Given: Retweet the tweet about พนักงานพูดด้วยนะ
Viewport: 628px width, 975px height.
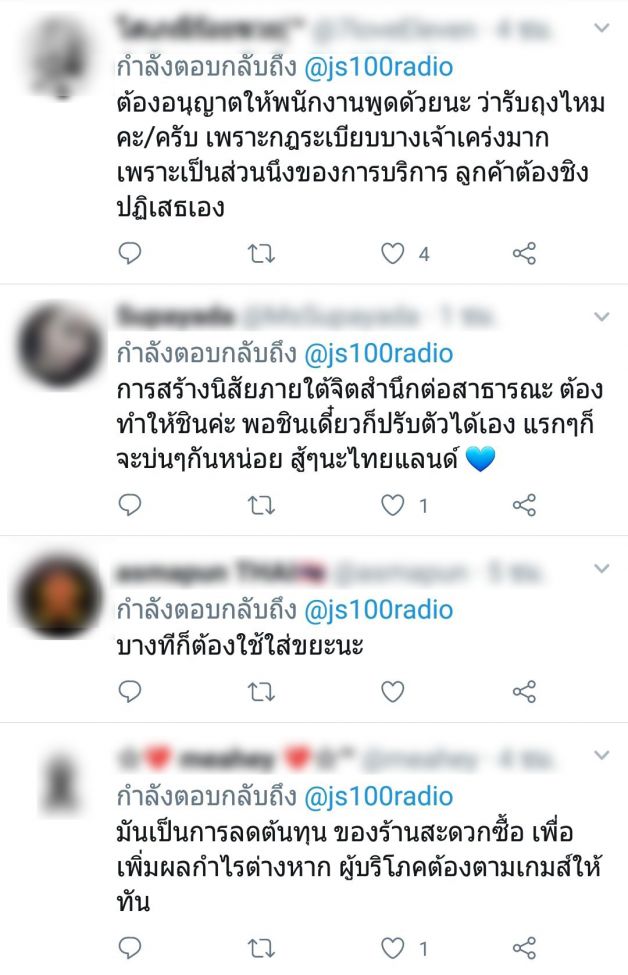Looking at the screenshot, I should click(x=261, y=254).
